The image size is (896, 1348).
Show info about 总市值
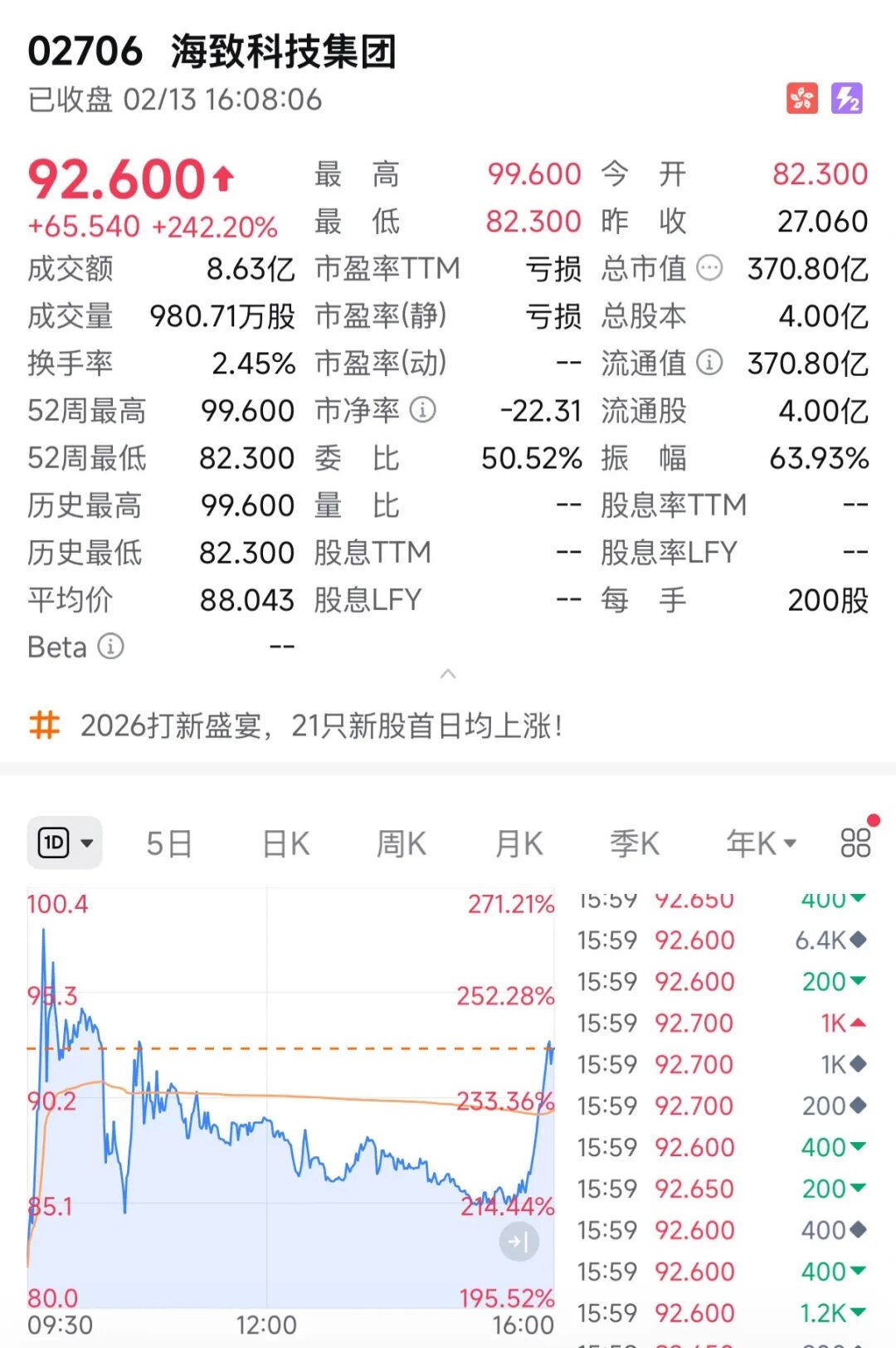tap(709, 268)
